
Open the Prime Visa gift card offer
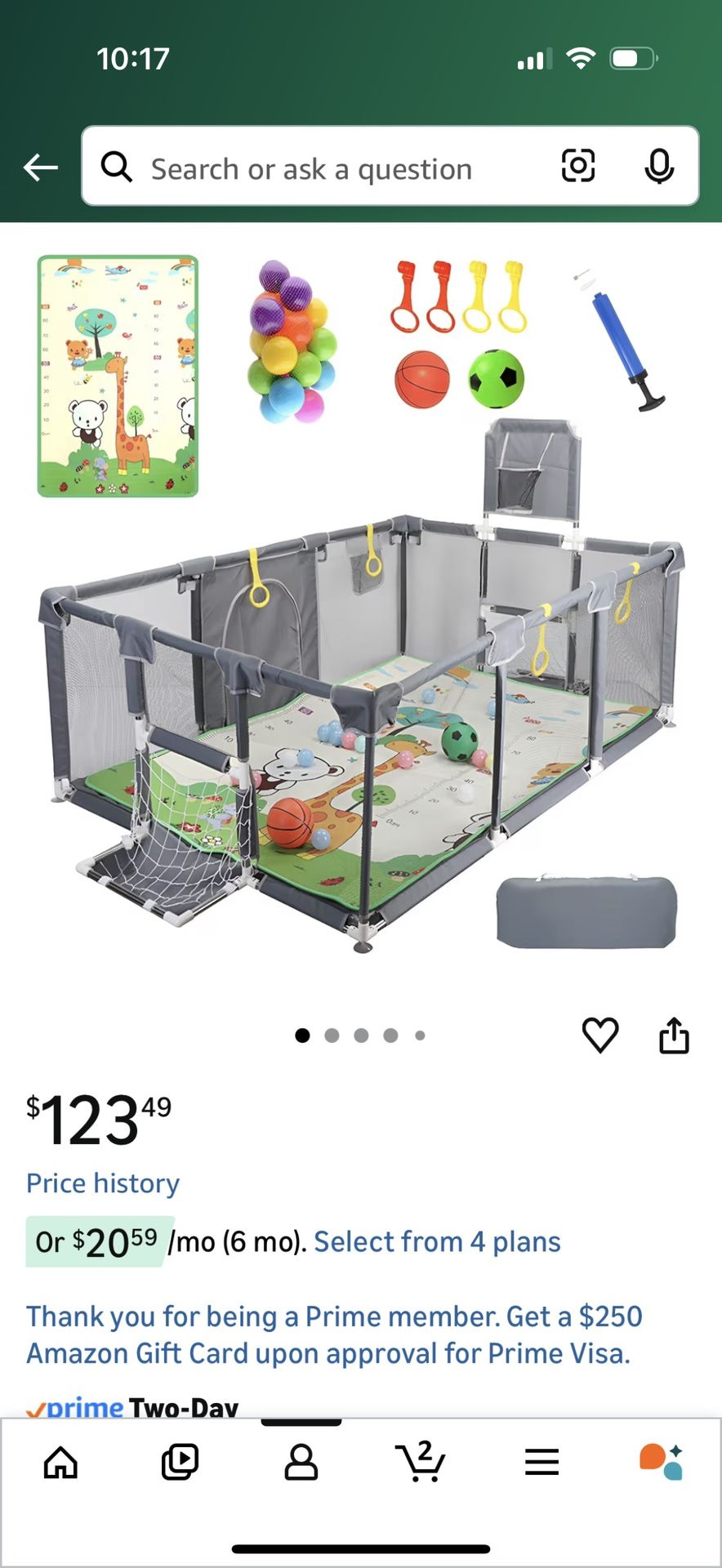(x=335, y=1334)
